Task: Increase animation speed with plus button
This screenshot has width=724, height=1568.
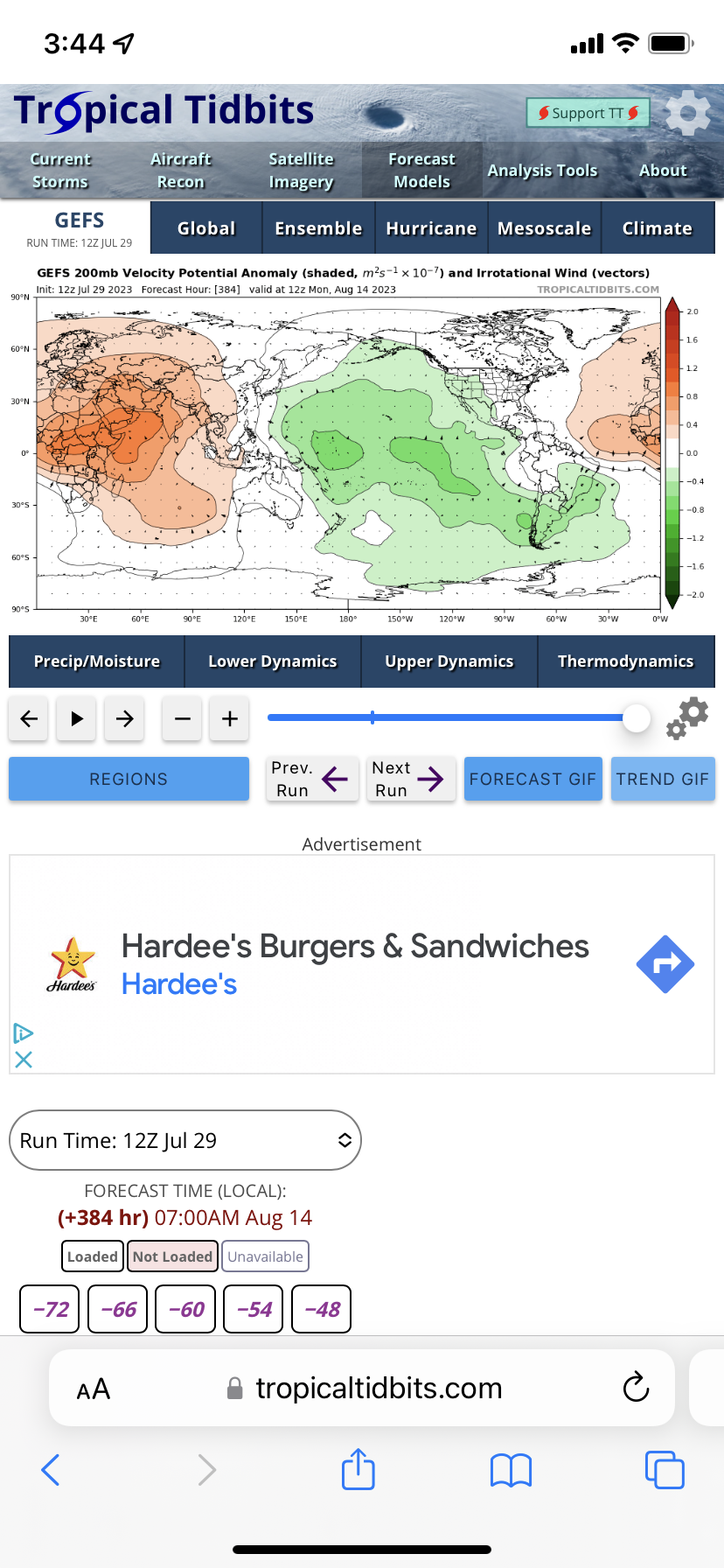Action: [x=230, y=718]
